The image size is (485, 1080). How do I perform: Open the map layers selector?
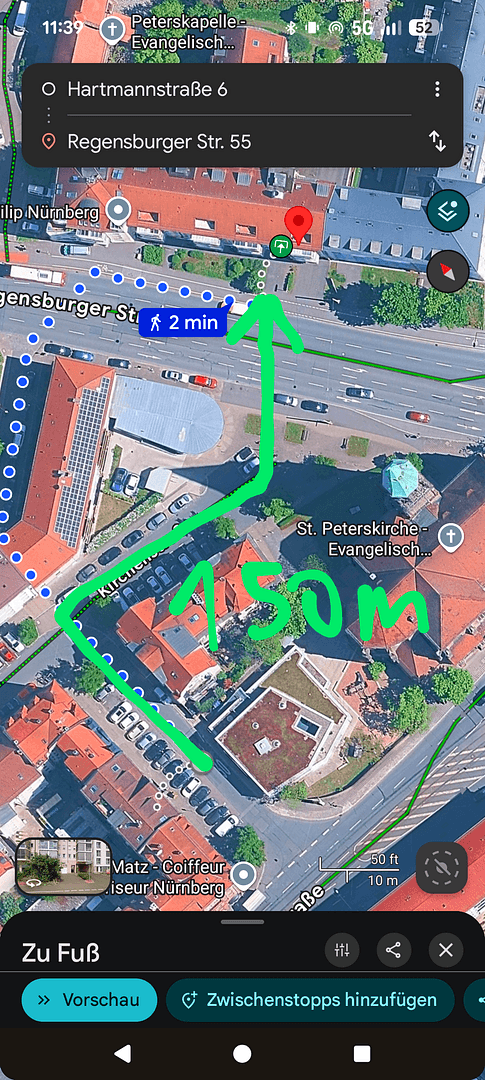pyautogui.click(x=448, y=211)
